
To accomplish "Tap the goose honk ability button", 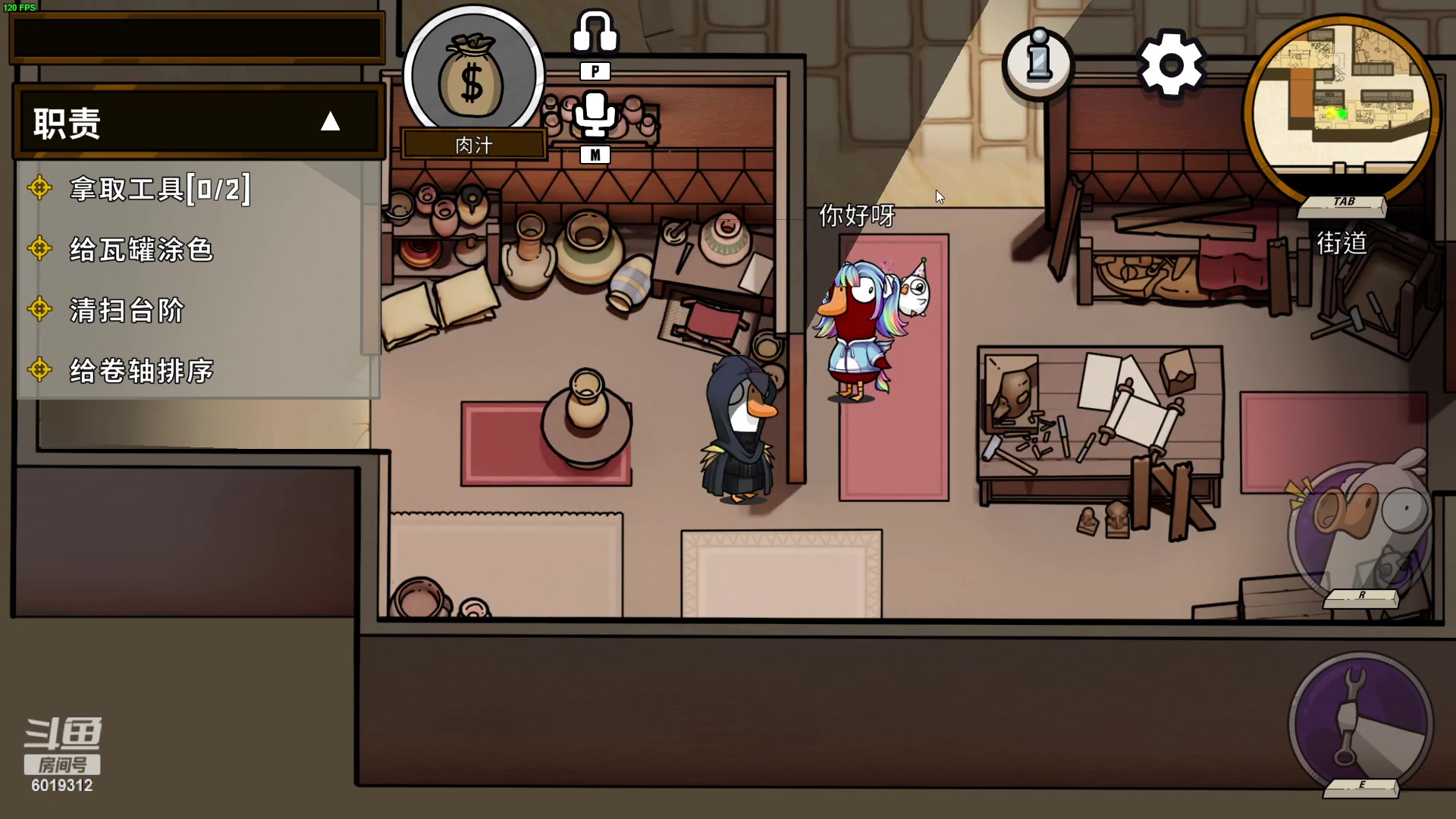I will click(1360, 531).
